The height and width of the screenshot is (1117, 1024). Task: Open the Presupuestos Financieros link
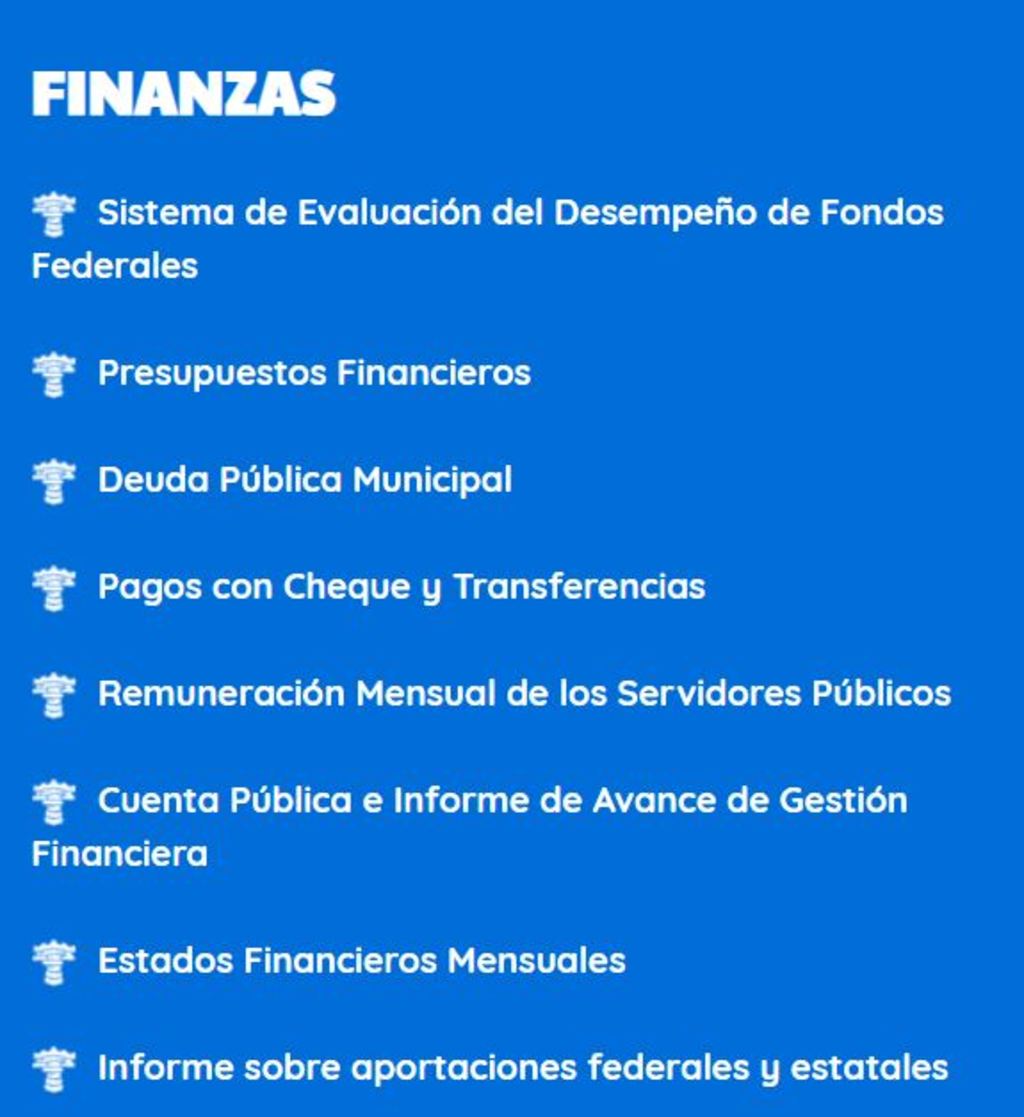tap(313, 373)
